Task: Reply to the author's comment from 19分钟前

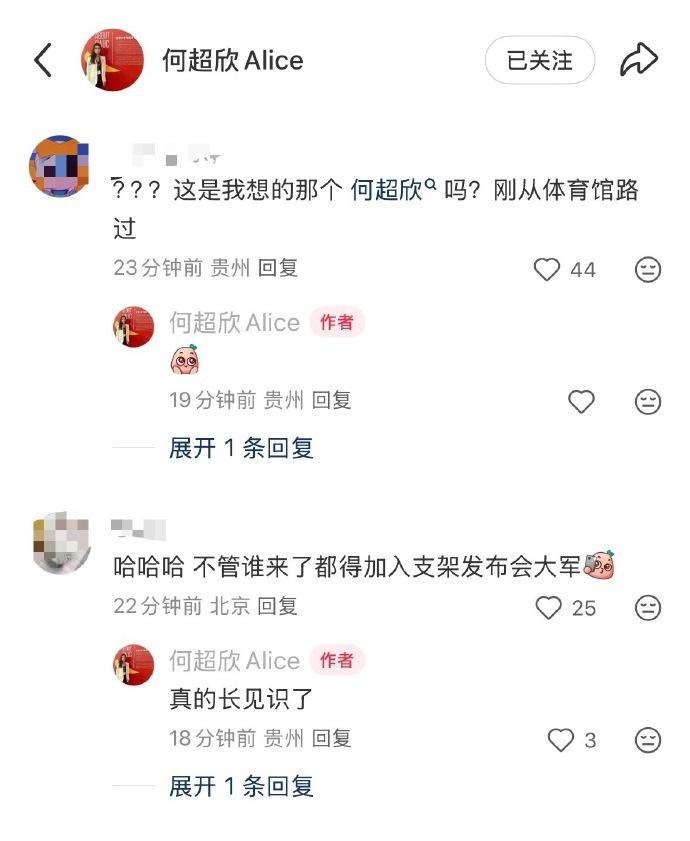Action: click(x=332, y=401)
